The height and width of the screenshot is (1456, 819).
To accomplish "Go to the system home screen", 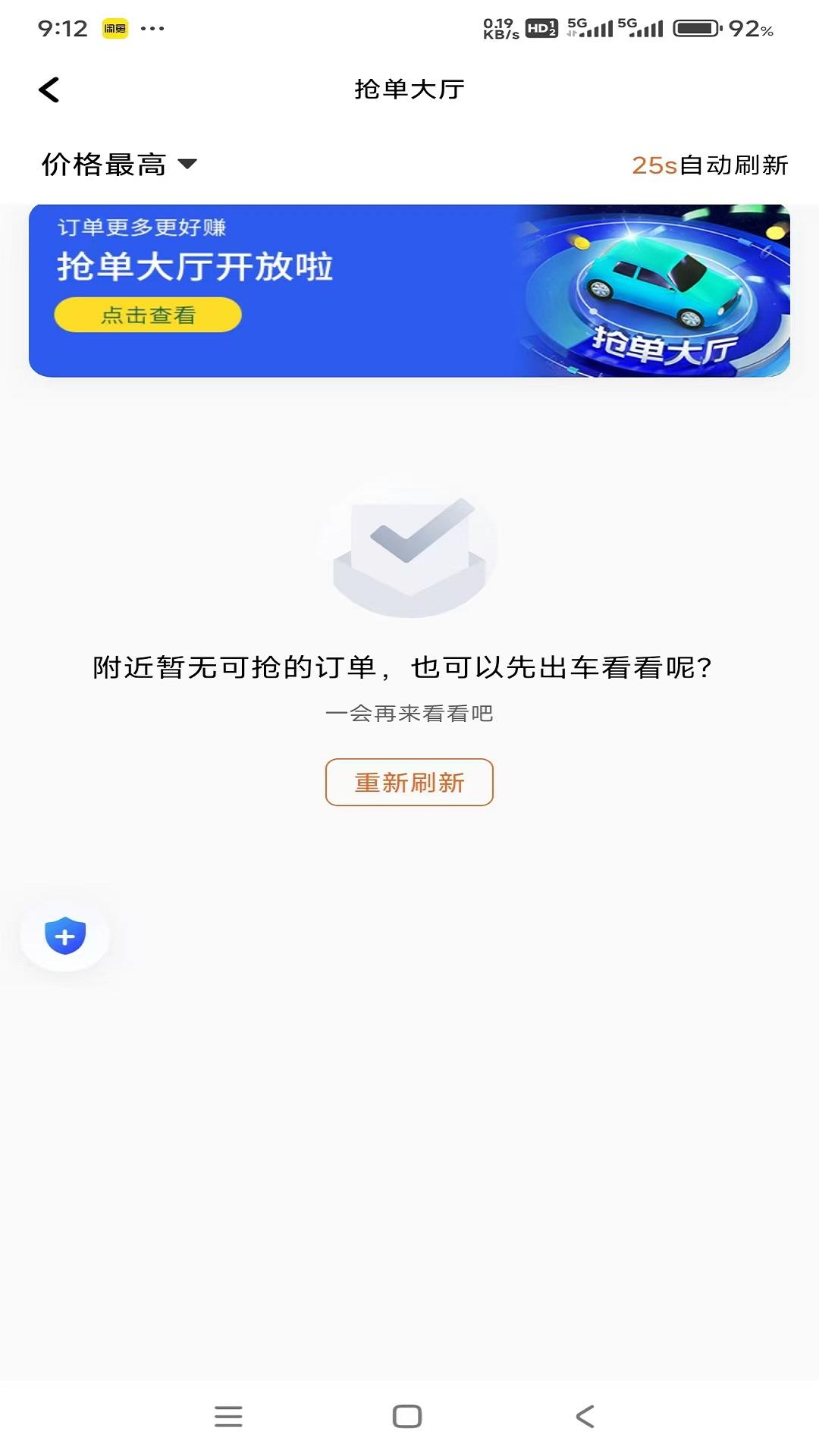I will pyautogui.click(x=407, y=1416).
